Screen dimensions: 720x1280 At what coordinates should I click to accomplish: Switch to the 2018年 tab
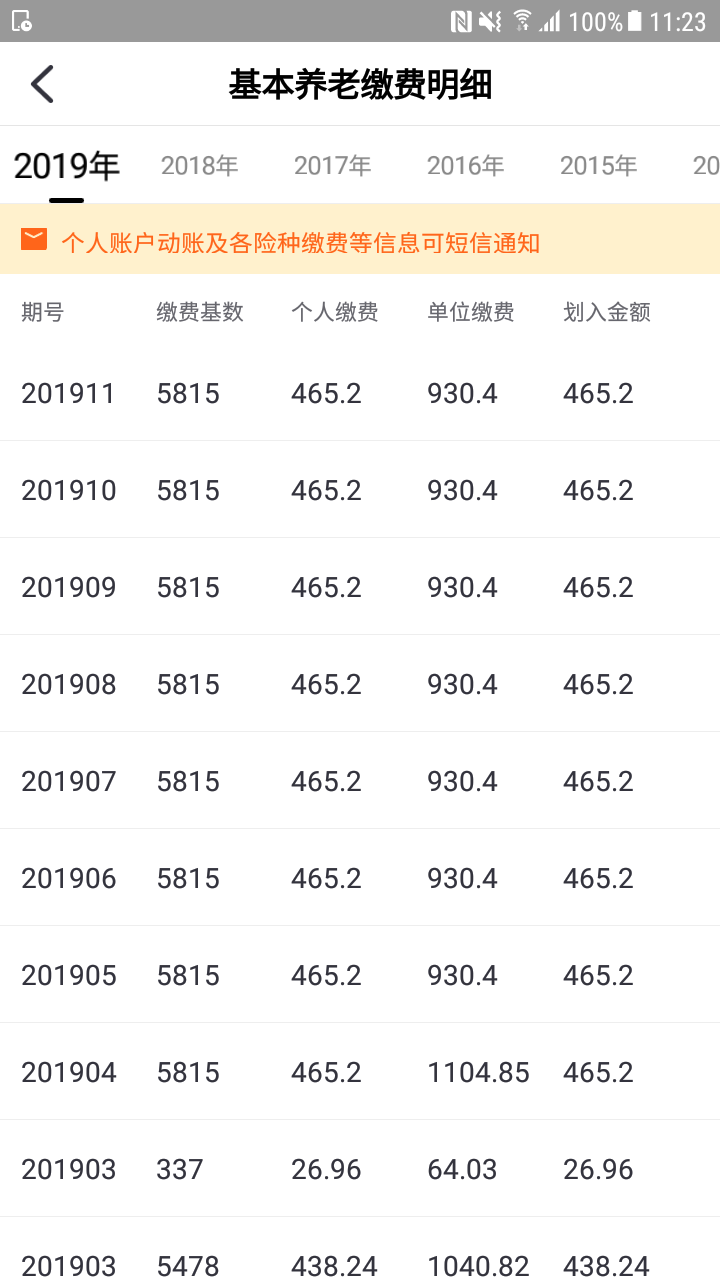coord(200,166)
